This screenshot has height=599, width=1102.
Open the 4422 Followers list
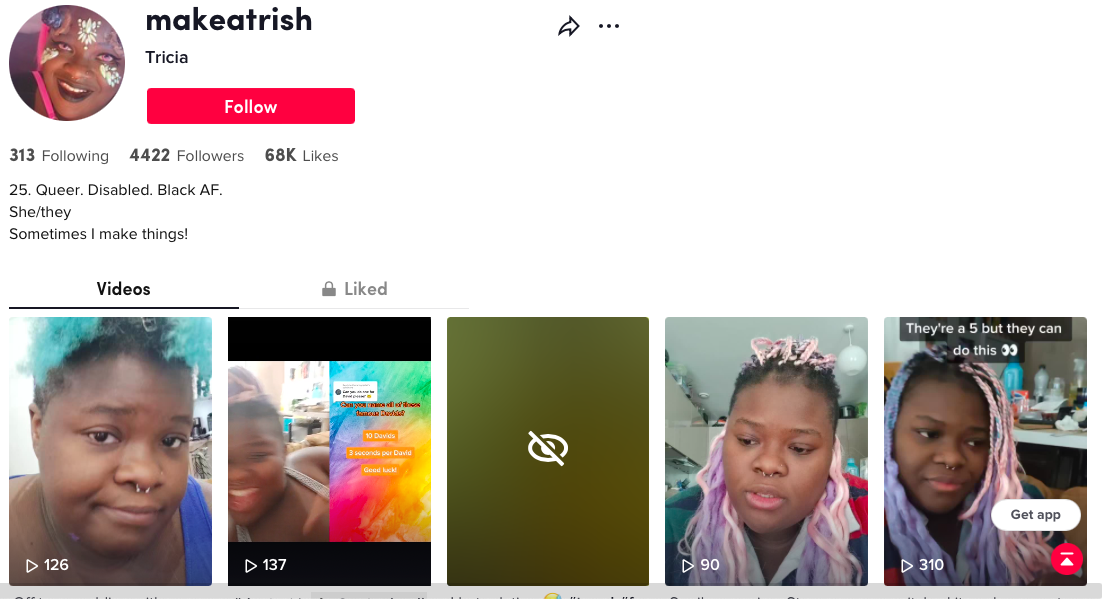(x=187, y=155)
